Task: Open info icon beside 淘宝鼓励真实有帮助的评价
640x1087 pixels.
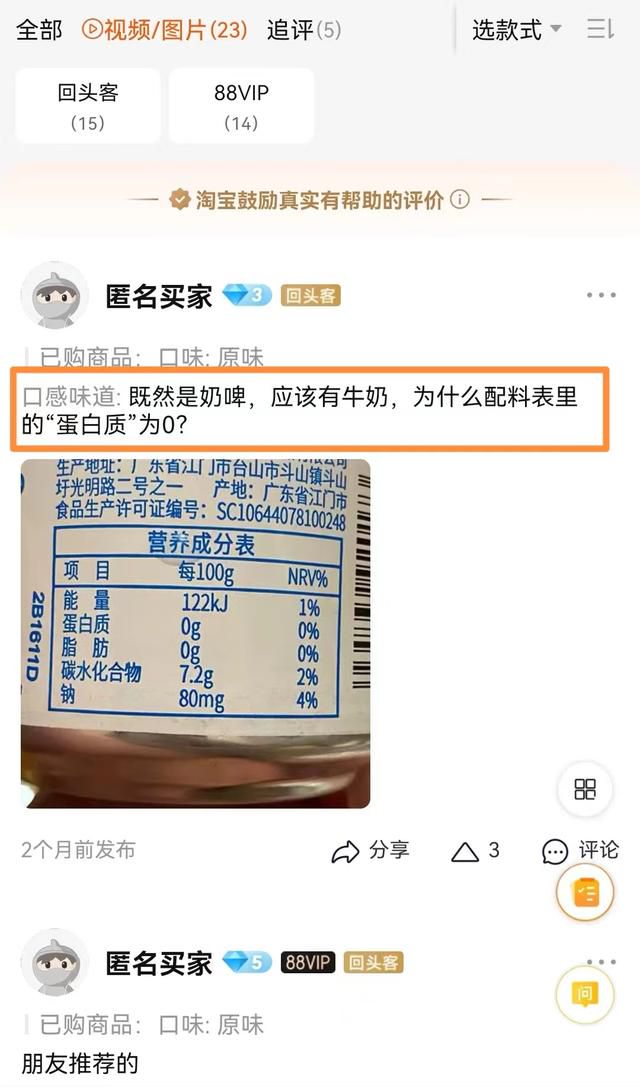Action: coord(460,200)
